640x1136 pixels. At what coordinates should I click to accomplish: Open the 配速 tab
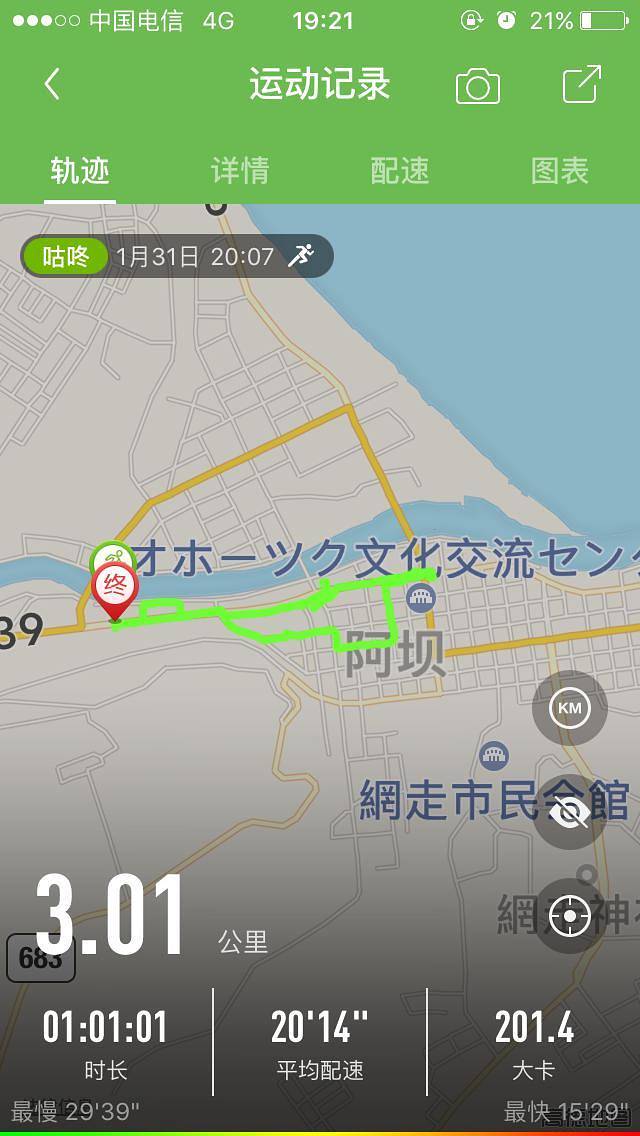(400, 171)
